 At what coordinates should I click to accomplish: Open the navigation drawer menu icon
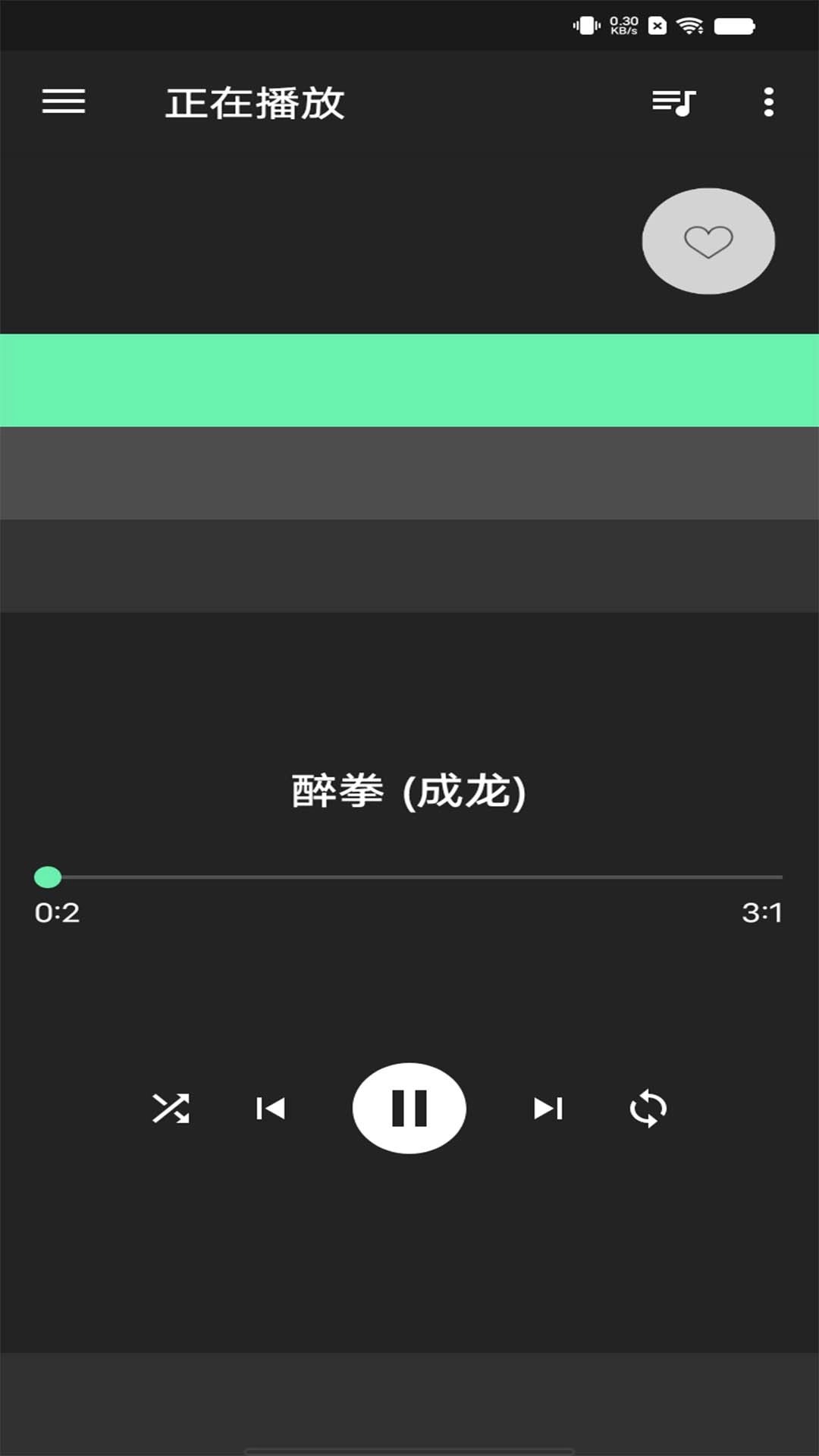click(x=63, y=102)
